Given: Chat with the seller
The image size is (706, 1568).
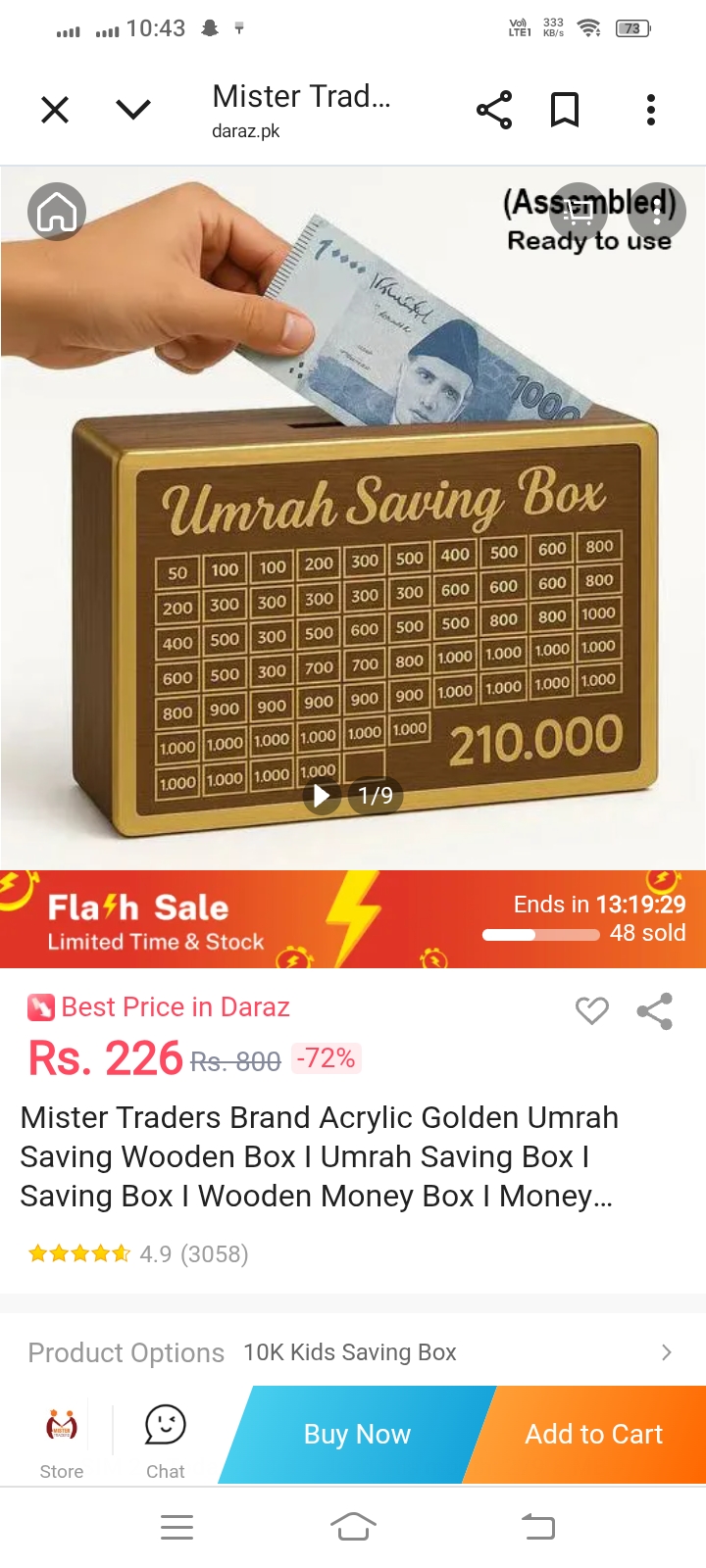Looking at the screenshot, I should point(166,1442).
